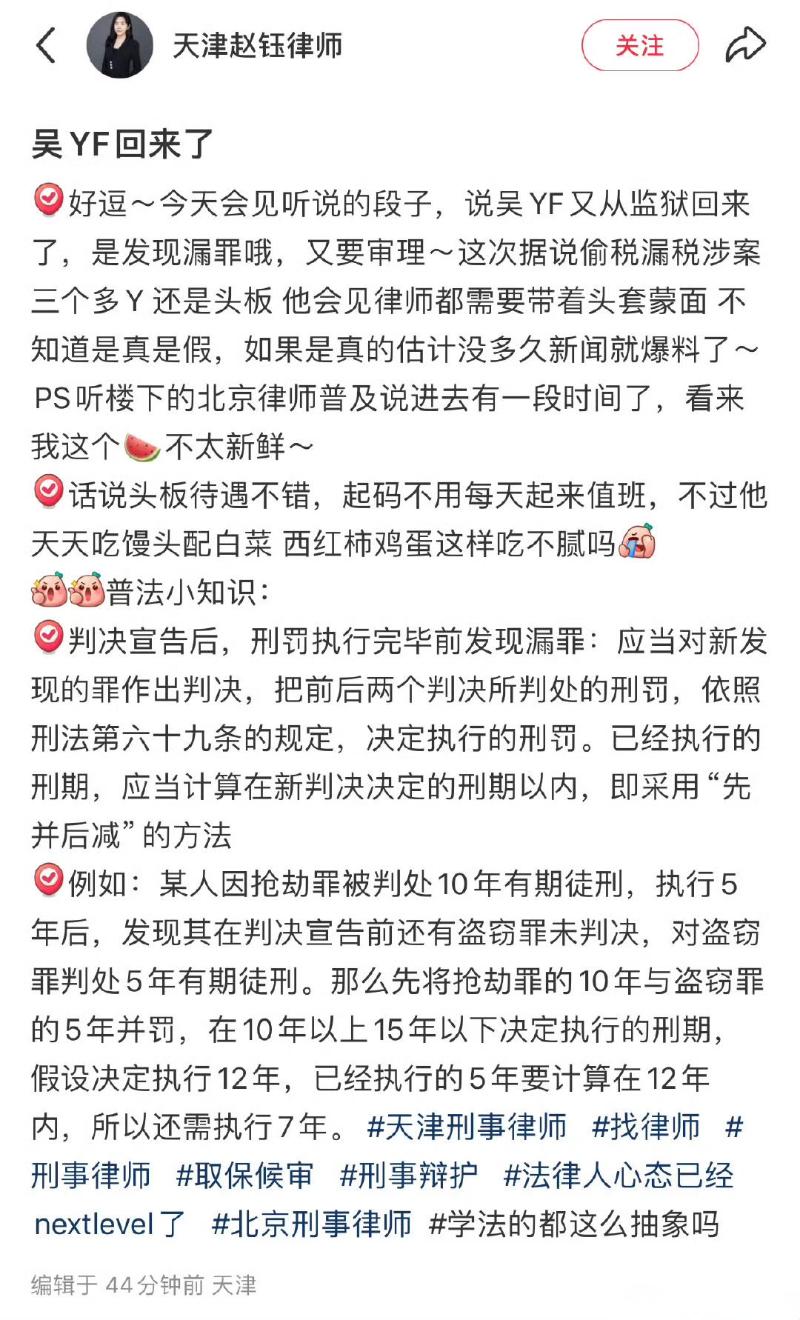Follow with the 关注 button
The image size is (800, 1320).
pyautogui.click(x=639, y=45)
